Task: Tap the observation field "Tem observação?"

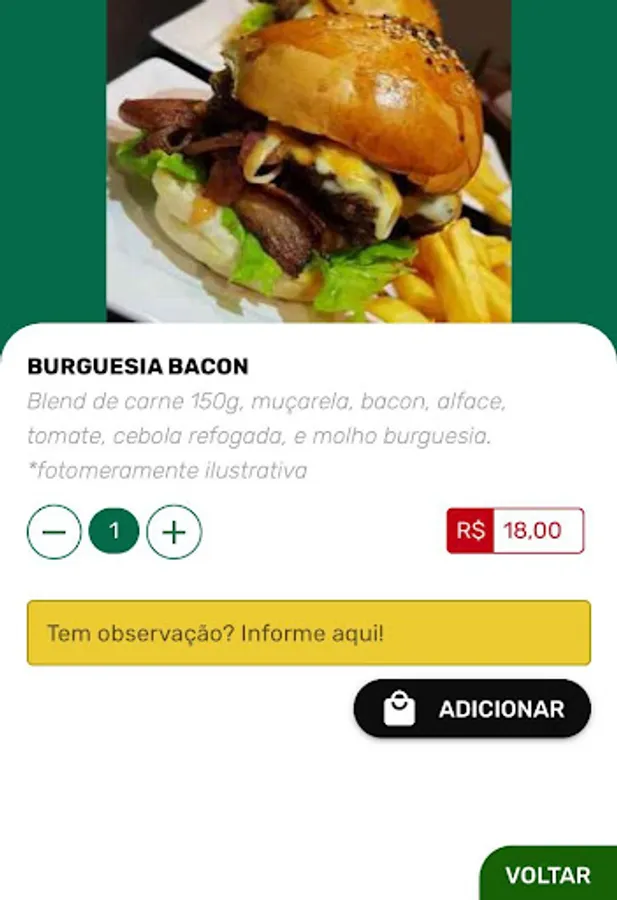Action: pyautogui.click(x=308, y=633)
